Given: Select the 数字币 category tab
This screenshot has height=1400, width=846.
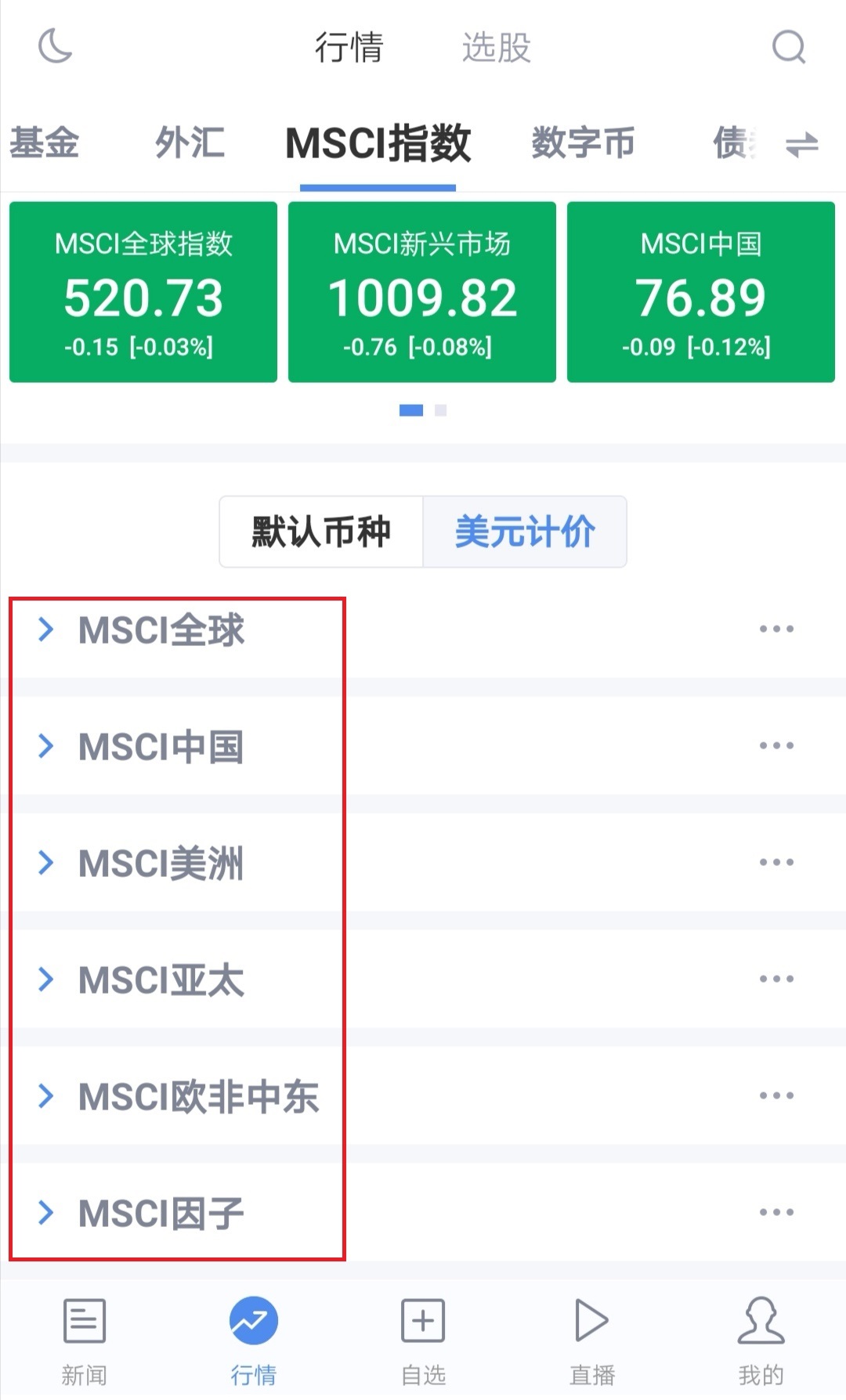Looking at the screenshot, I should pos(583,143).
